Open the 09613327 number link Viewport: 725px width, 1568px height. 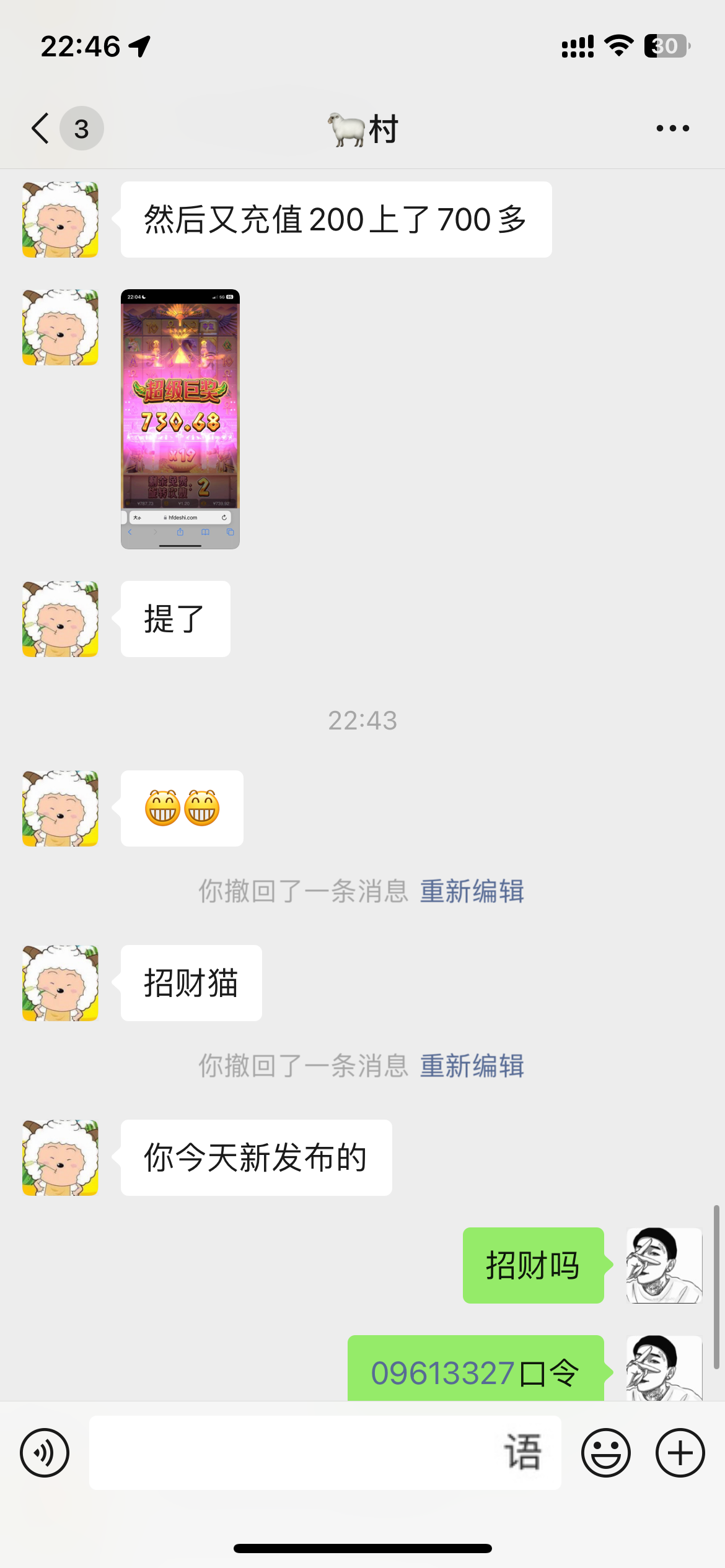pos(442,1373)
